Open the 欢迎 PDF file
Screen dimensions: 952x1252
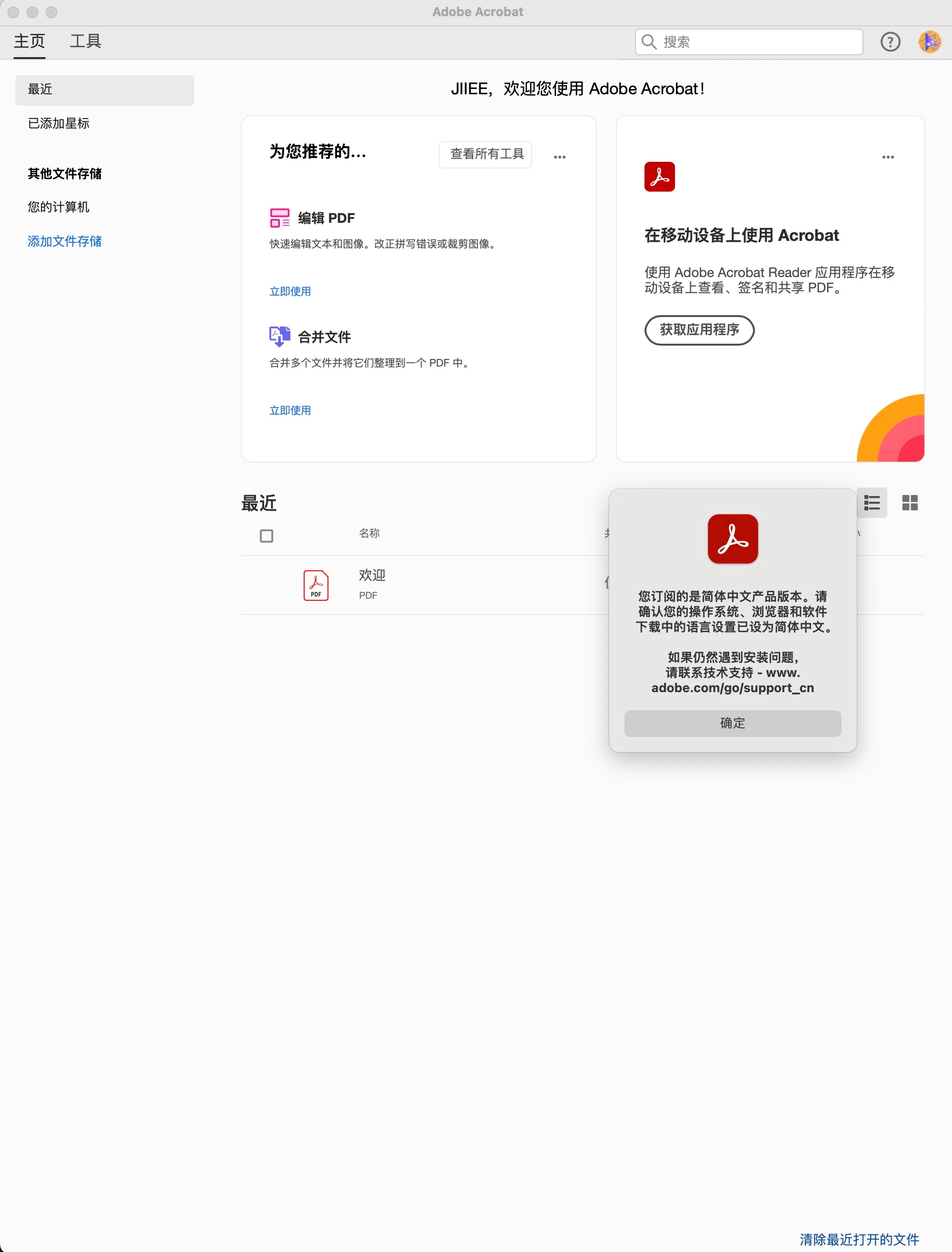(x=372, y=576)
